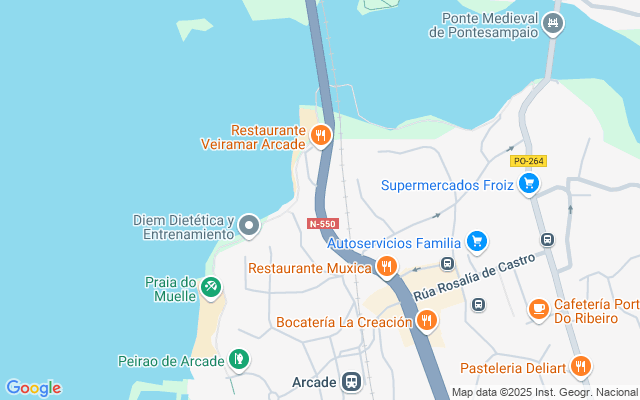Select the Pastelería Deliart pin
Image resolution: width=640 pixels, height=400 pixels.
coord(579,367)
